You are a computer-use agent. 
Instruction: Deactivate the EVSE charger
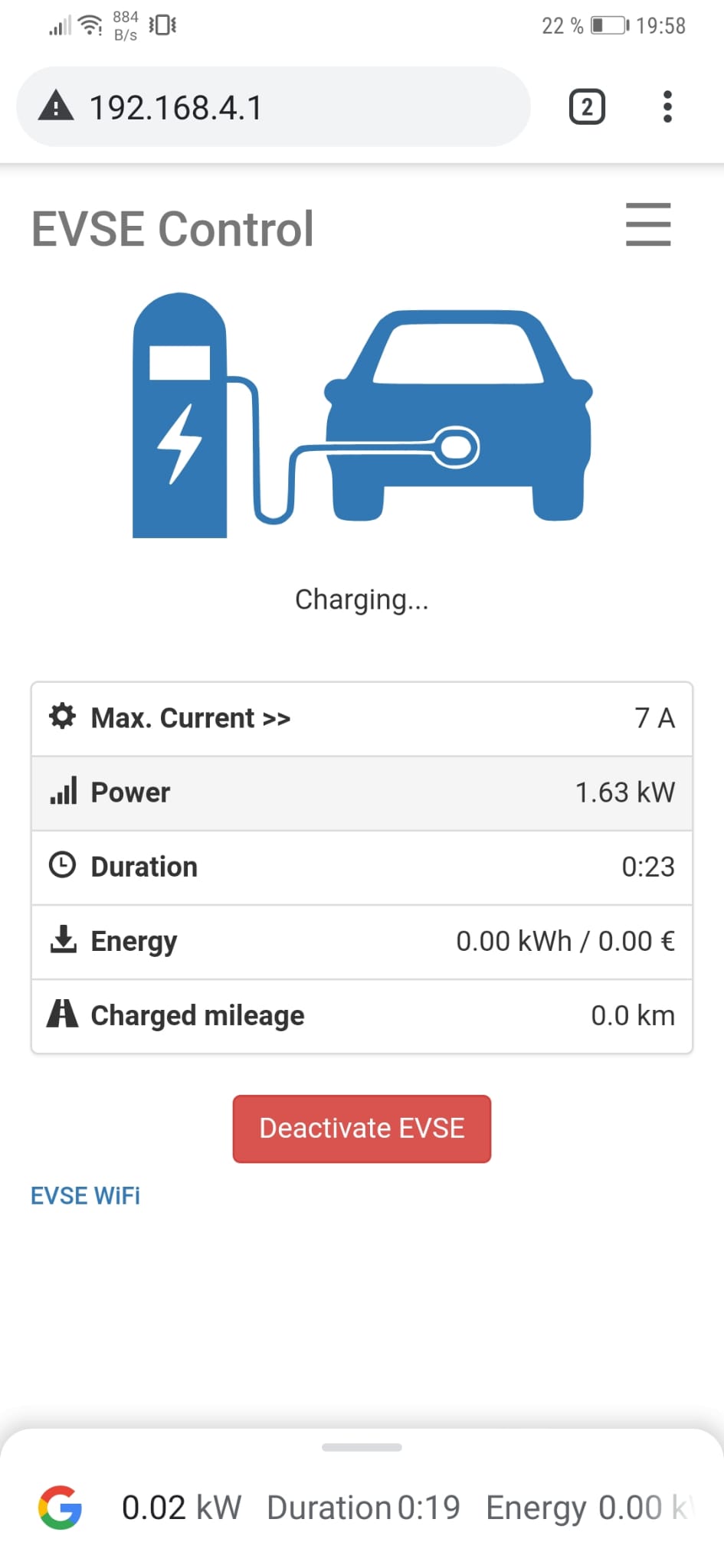tap(362, 1129)
